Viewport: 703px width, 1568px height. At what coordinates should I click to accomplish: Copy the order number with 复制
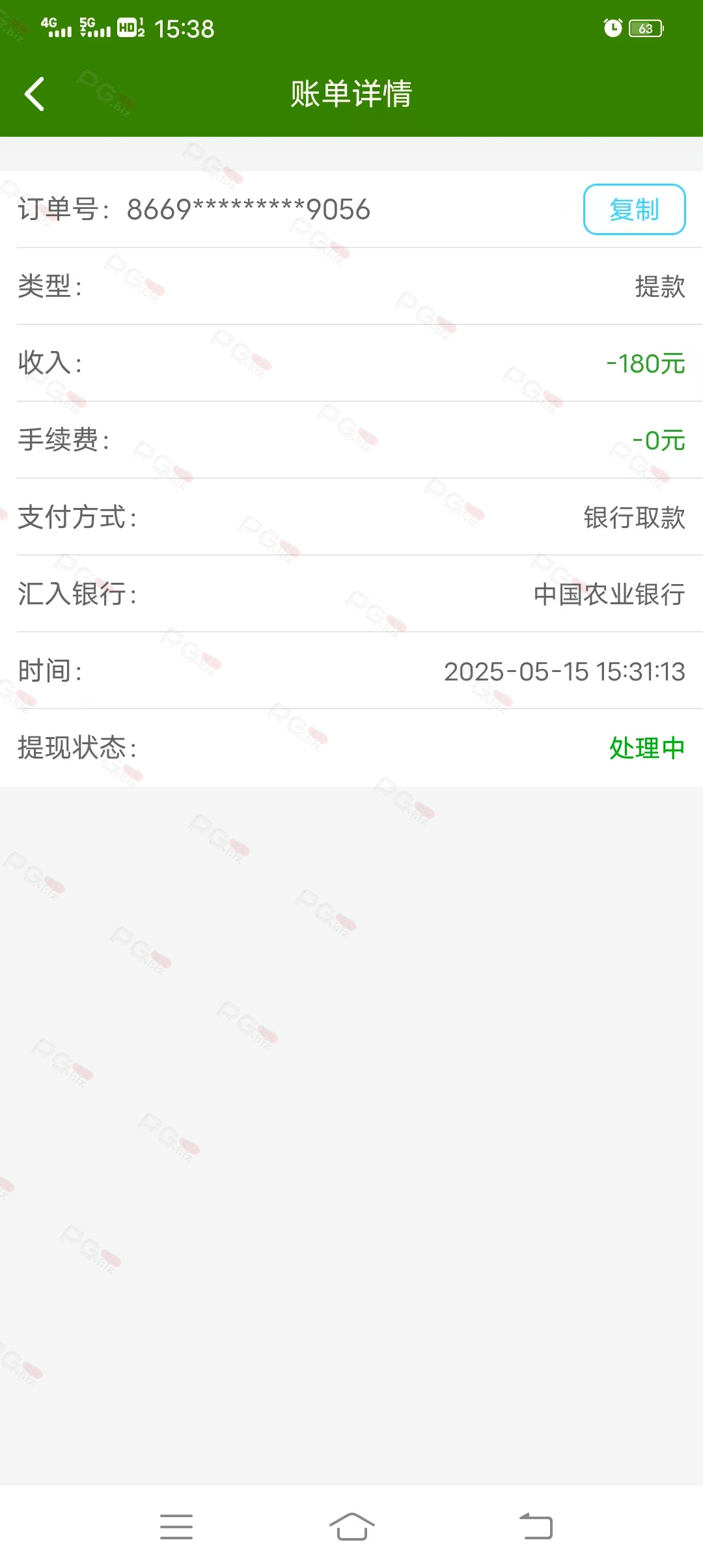pos(634,210)
